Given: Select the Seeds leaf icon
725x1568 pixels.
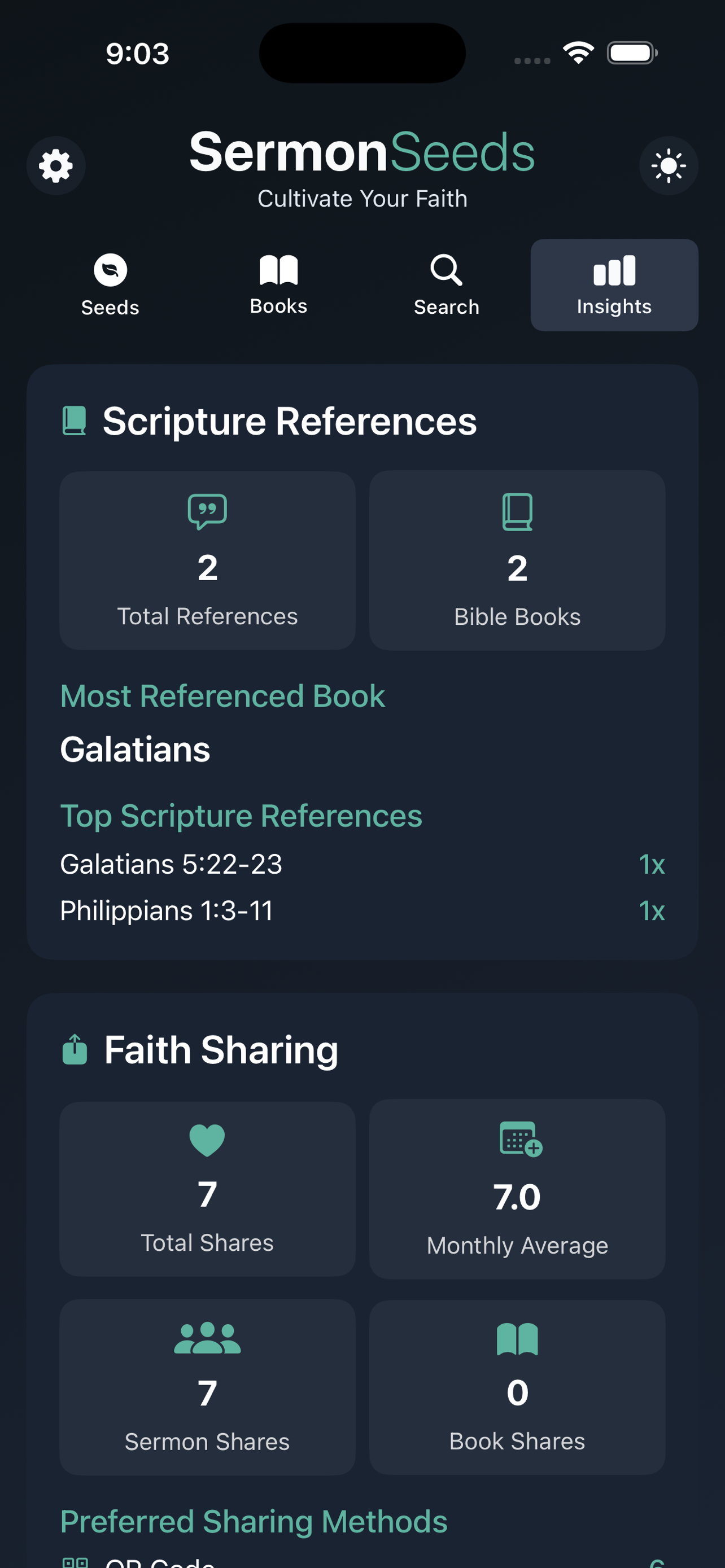Looking at the screenshot, I should (x=110, y=270).
